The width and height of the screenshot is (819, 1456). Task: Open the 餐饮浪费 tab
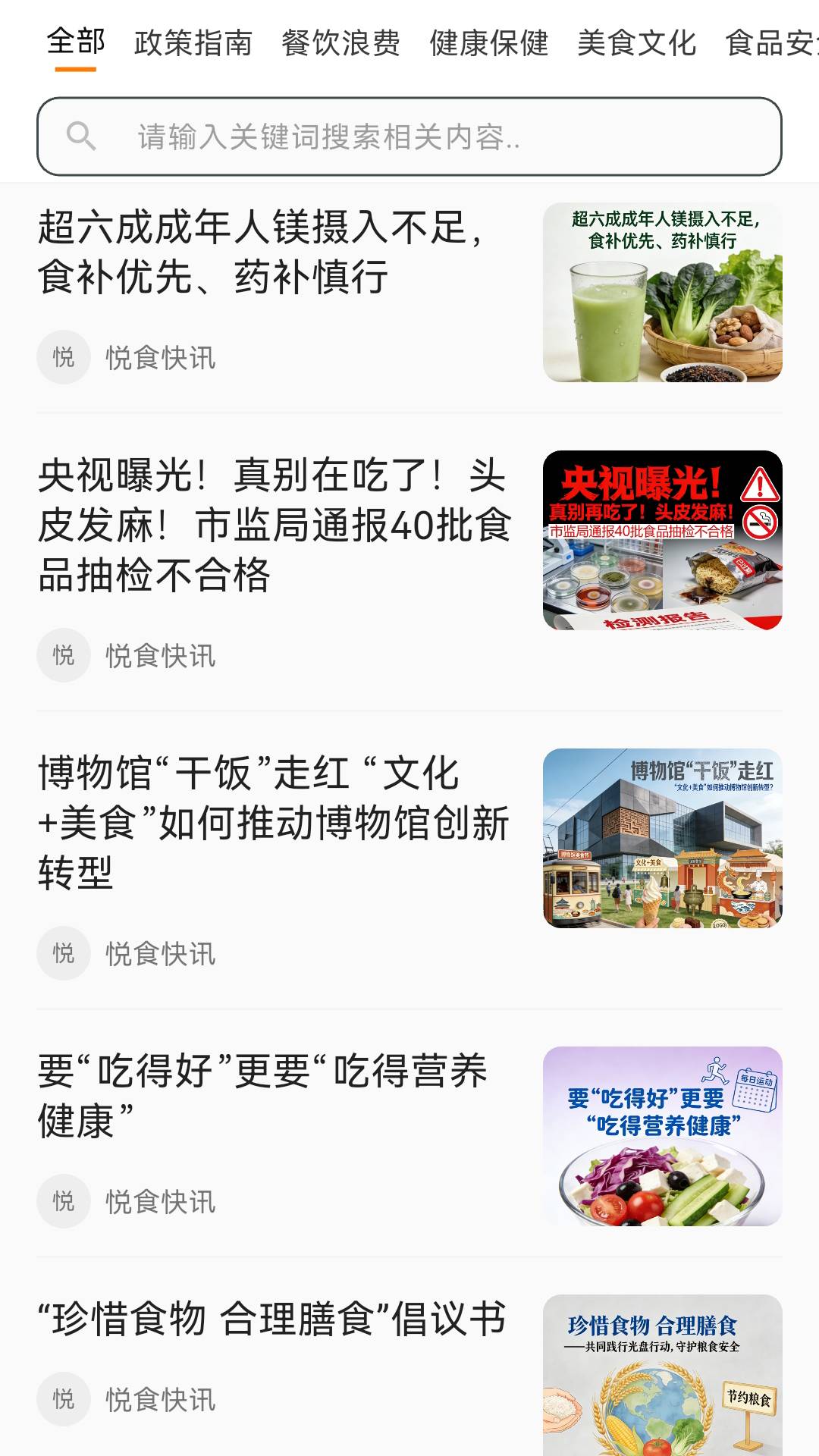(x=340, y=43)
